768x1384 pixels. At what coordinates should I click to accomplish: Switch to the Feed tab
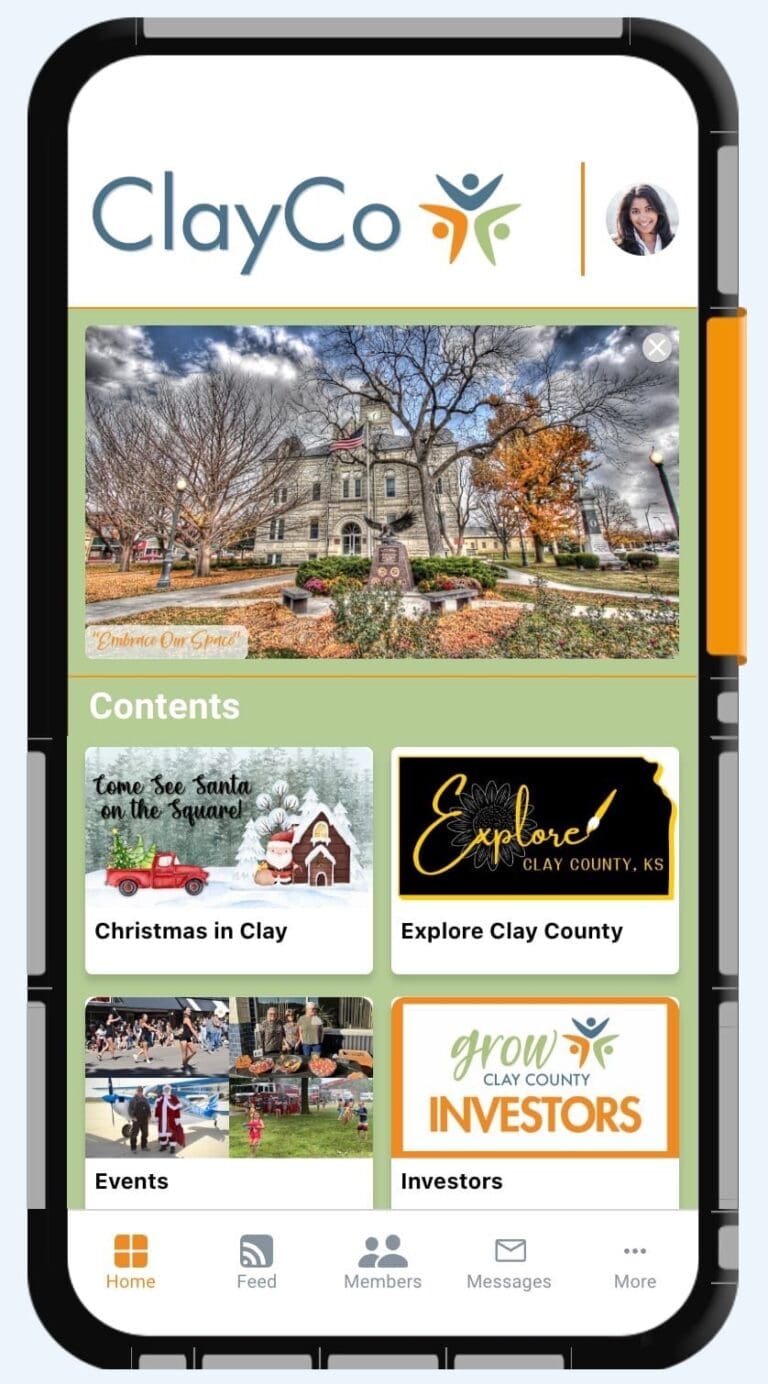(256, 1262)
